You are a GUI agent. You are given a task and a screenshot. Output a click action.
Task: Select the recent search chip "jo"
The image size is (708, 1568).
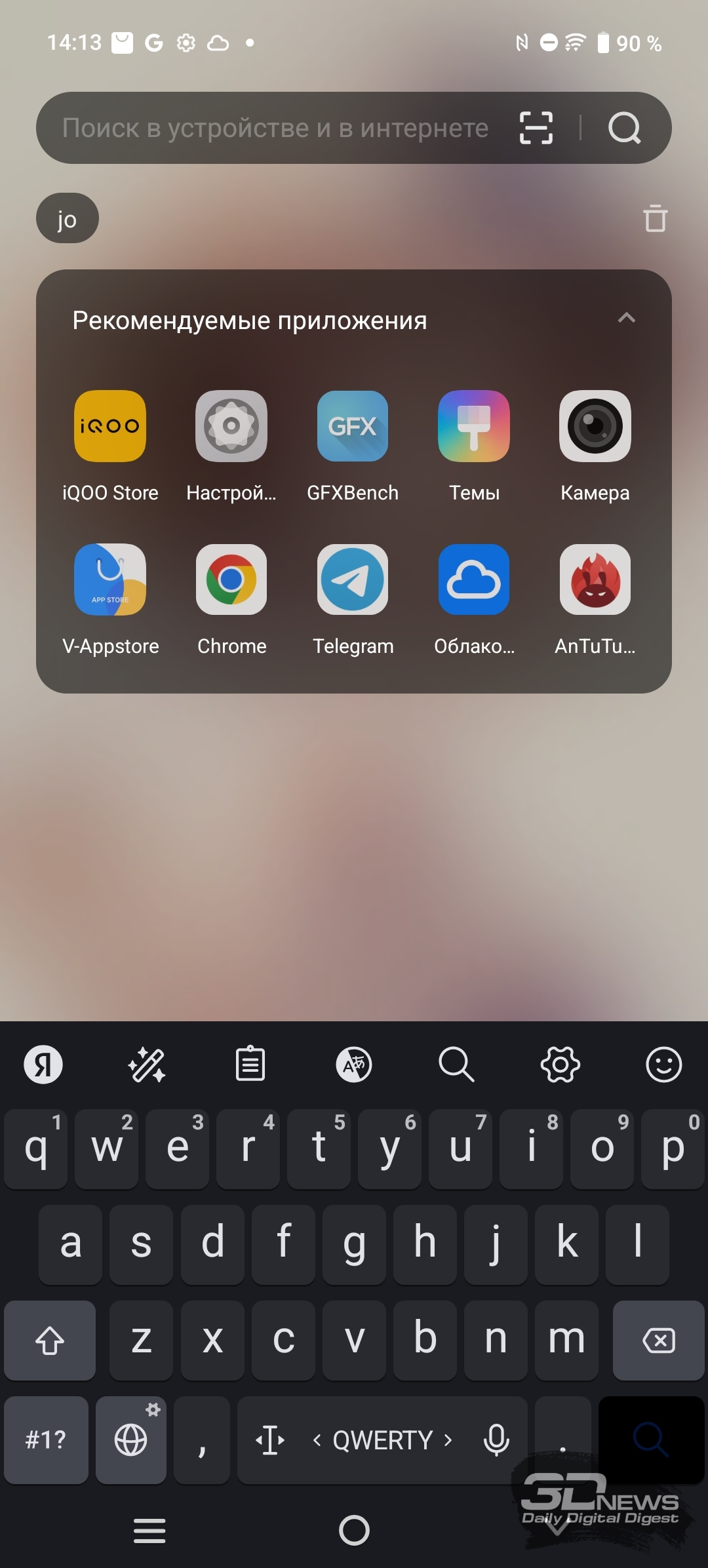(68, 218)
